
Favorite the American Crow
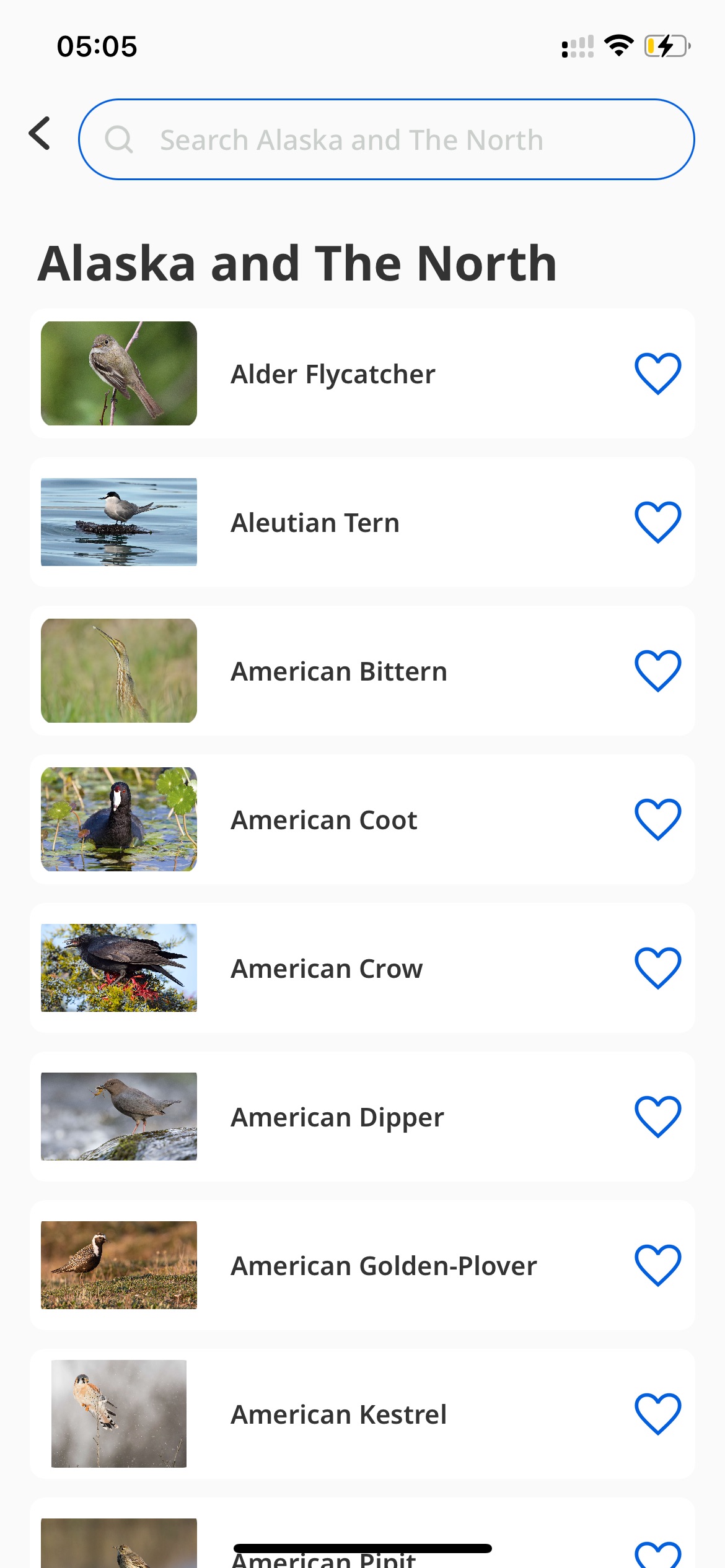[657, 968]
